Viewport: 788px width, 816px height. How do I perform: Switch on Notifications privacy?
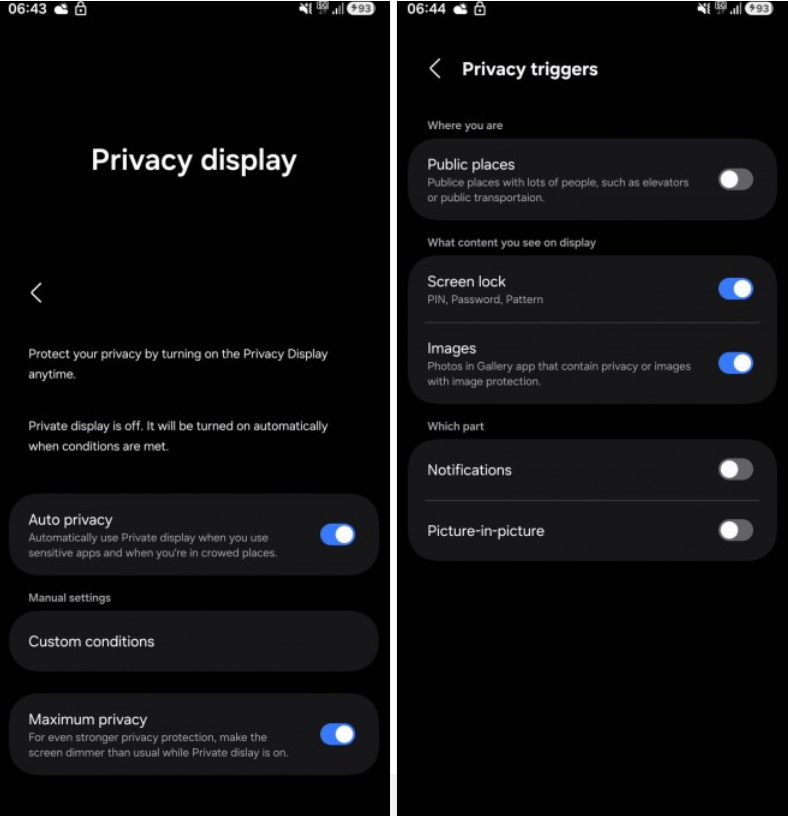[x=735, y=470]
